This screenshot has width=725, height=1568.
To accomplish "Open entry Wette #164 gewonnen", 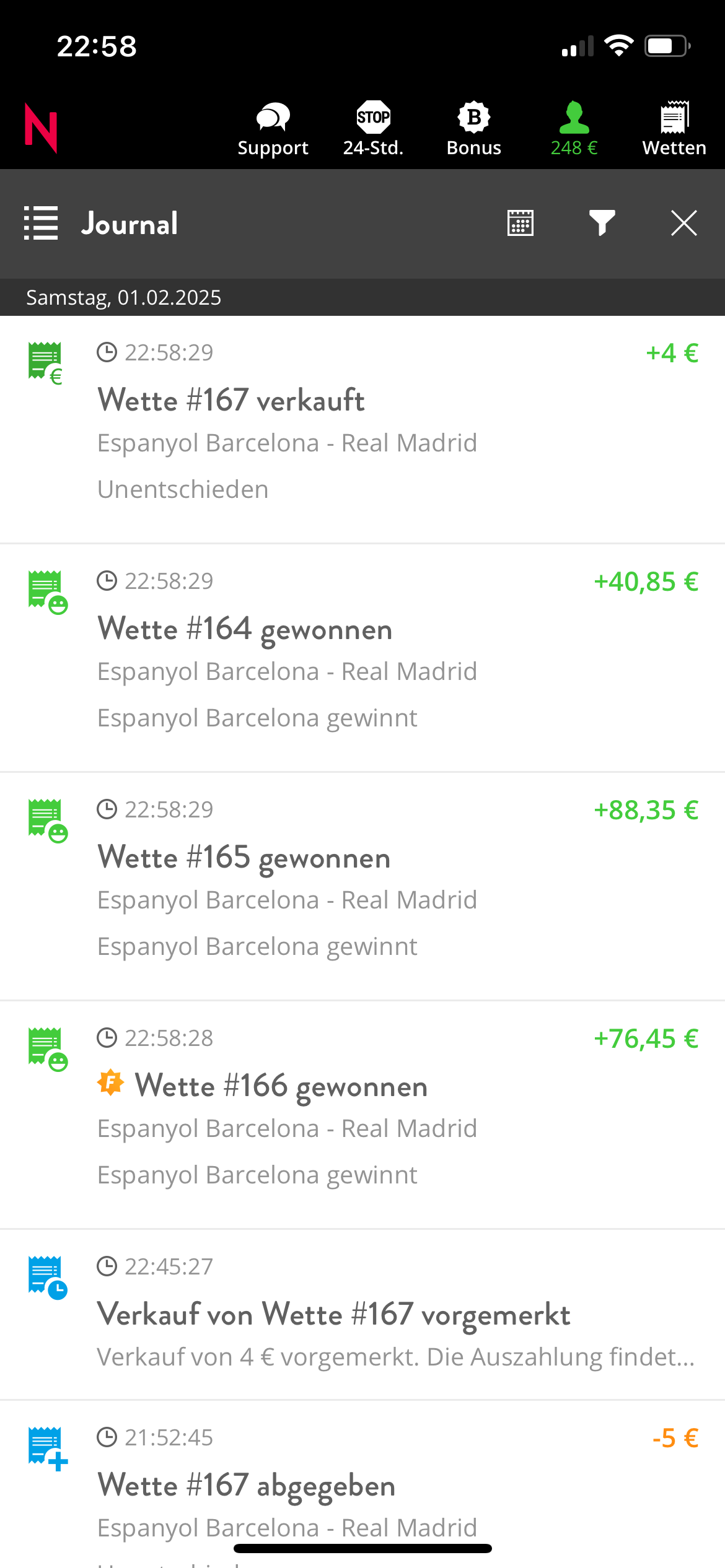I will [x=362, y=658].
